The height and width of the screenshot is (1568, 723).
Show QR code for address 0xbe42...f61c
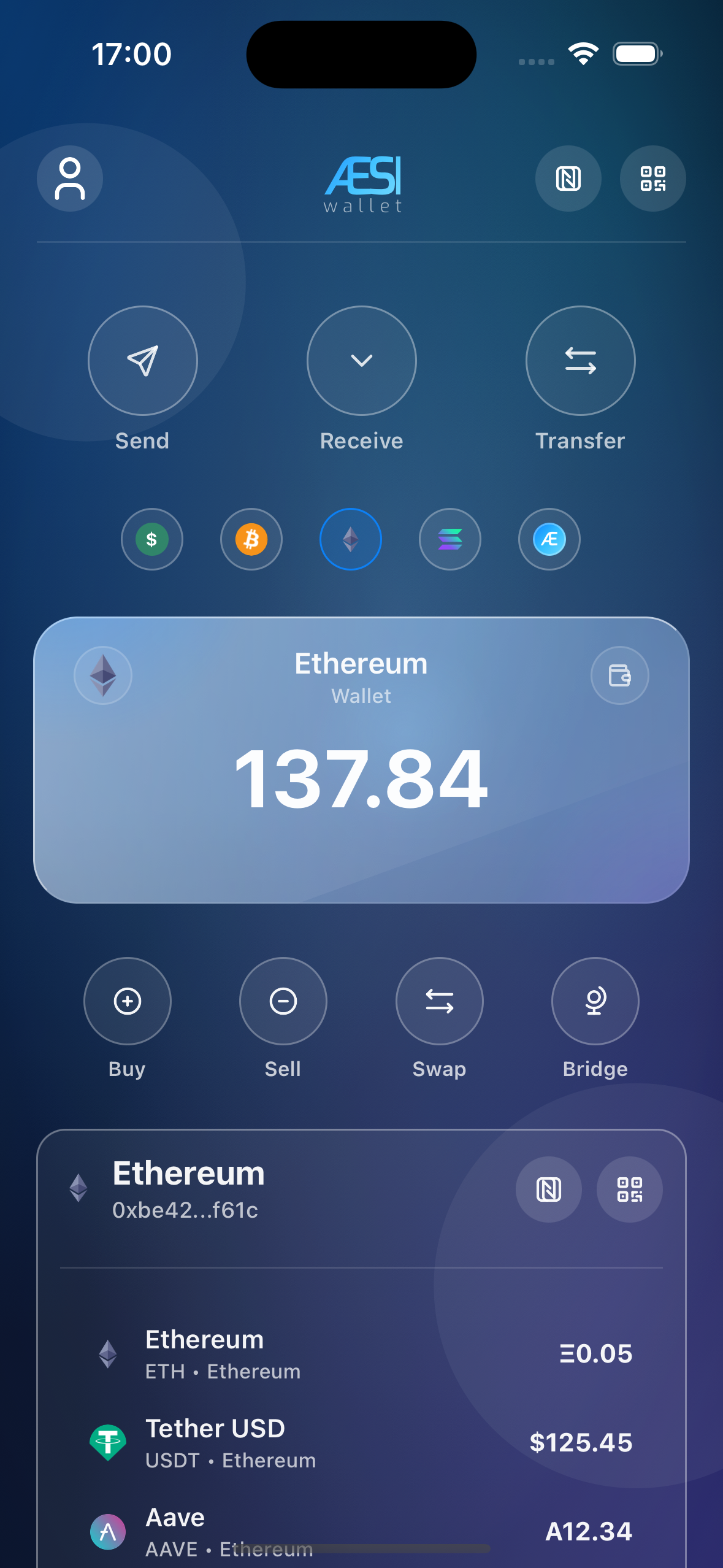pos(629,1189)
